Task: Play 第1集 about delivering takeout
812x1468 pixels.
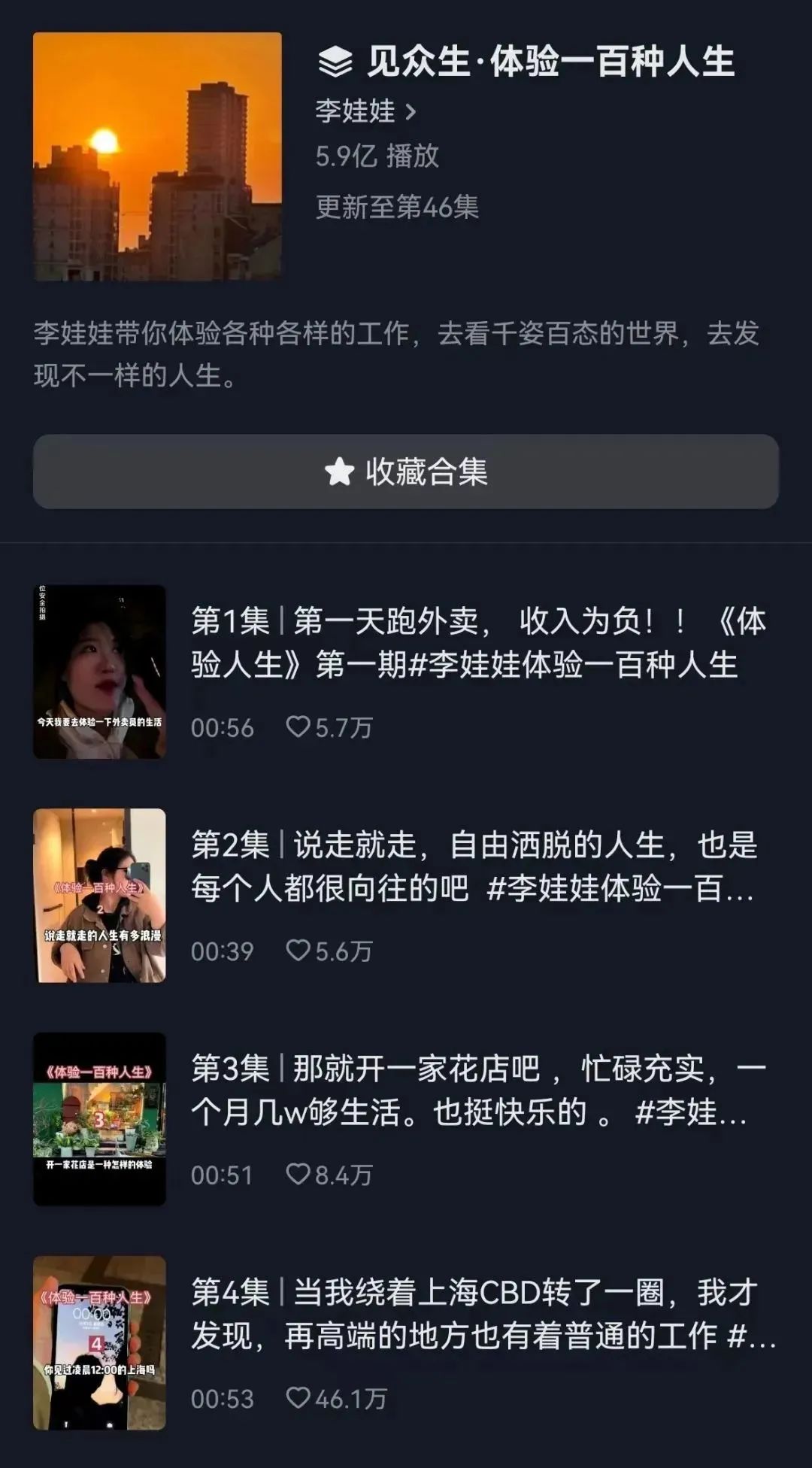Action: [x=477, y=643]
